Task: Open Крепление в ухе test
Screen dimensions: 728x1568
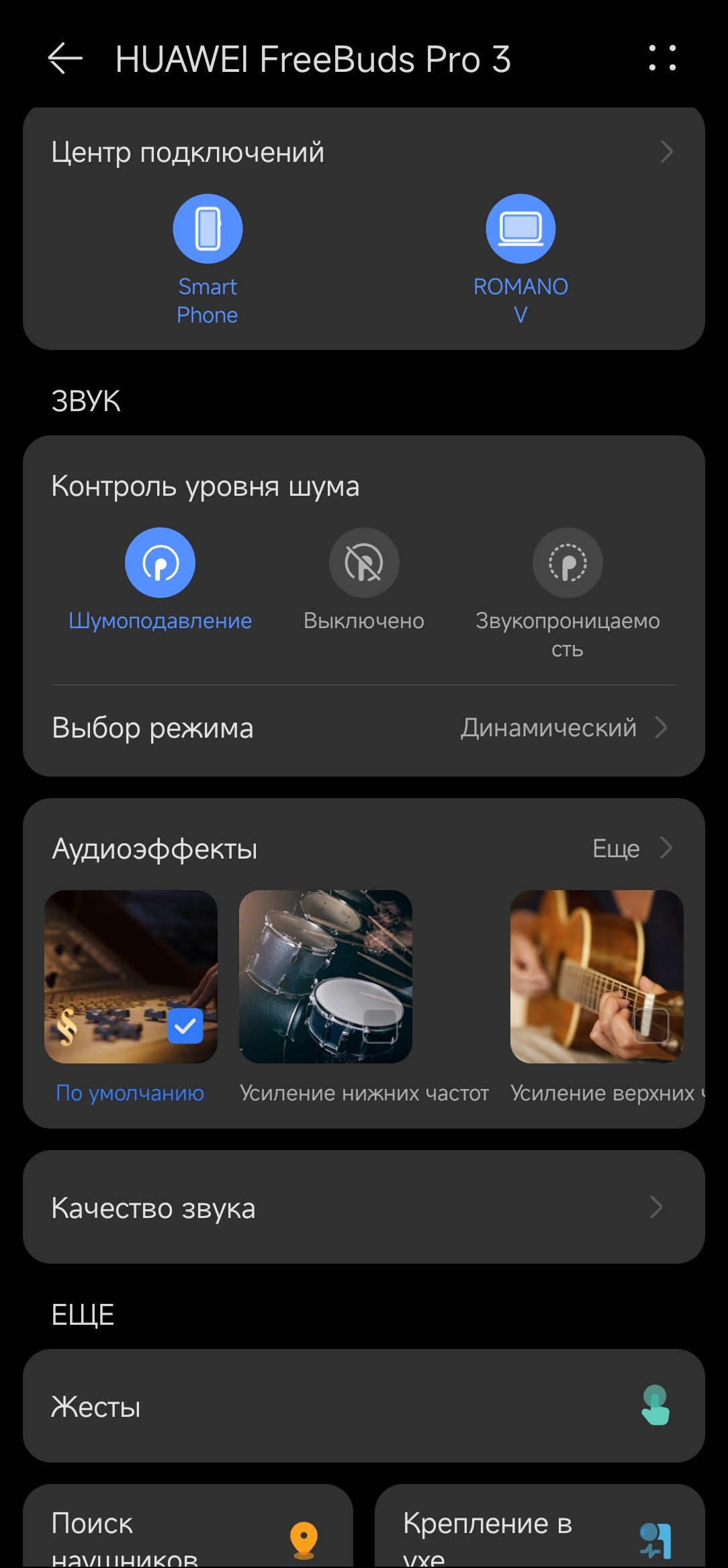Action: coord(539,1535)
